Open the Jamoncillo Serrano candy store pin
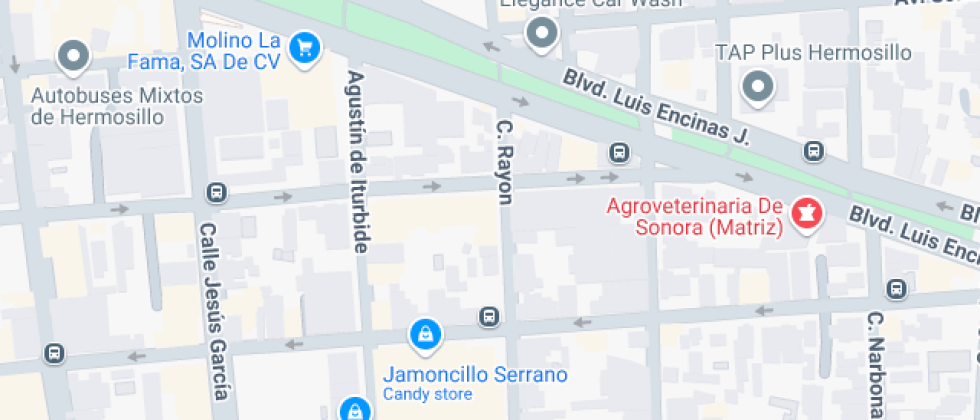 (426, 333)
